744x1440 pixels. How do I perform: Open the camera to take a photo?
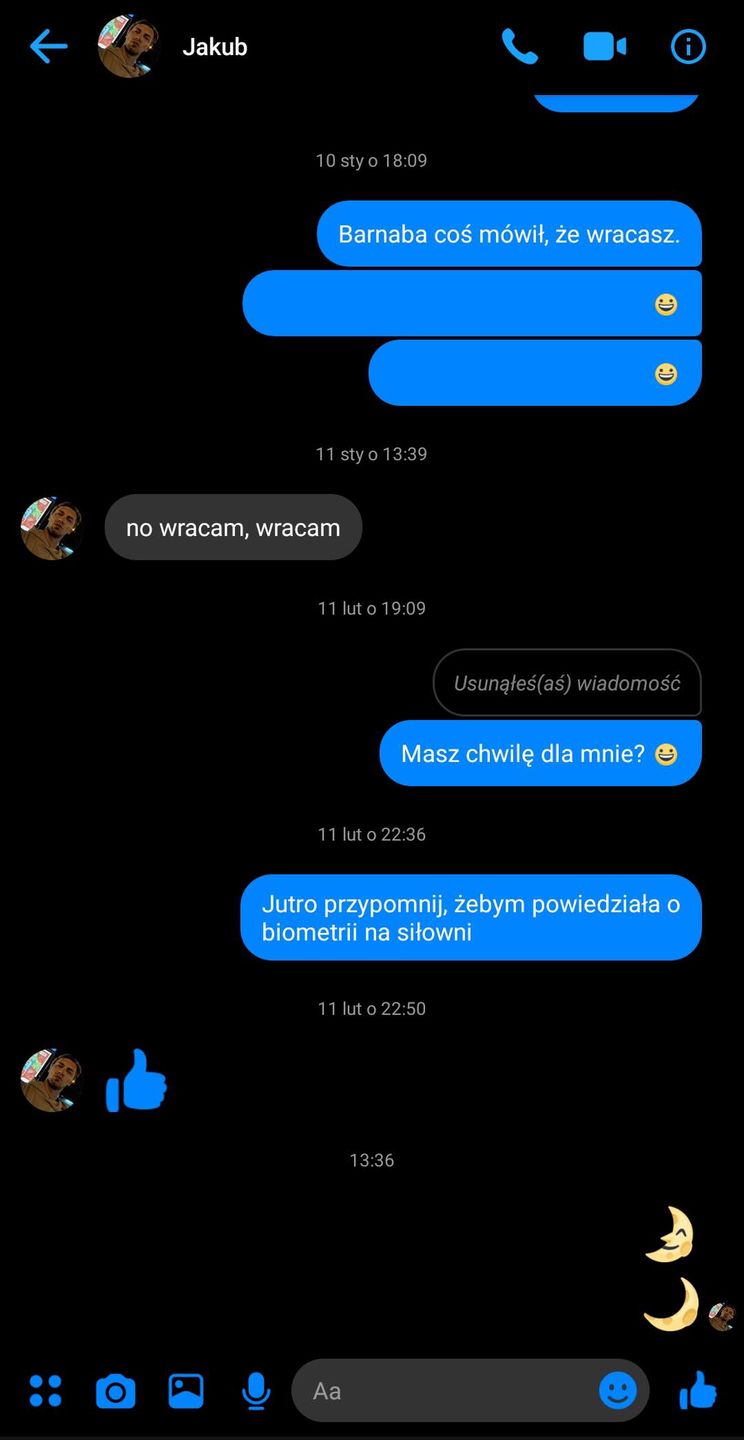click(x=115, y=1390)
